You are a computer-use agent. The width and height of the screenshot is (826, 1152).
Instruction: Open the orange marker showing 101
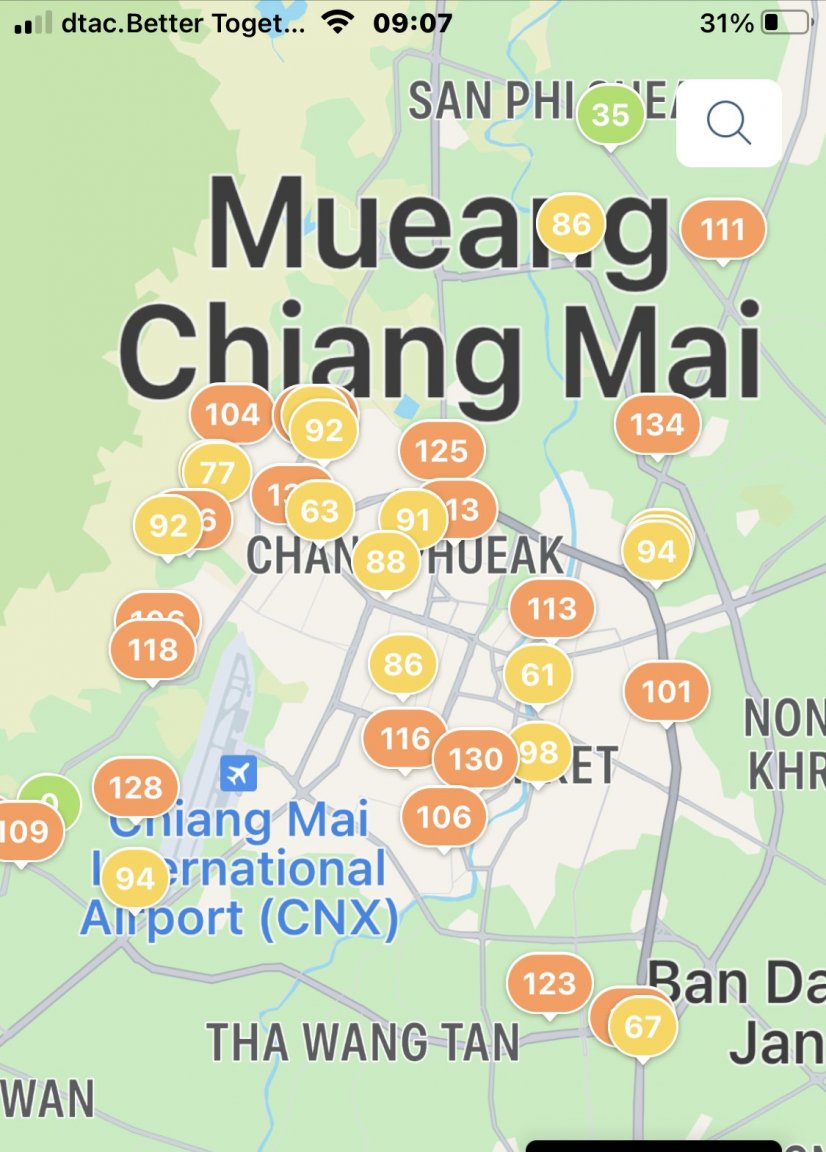tap(666, 691)
